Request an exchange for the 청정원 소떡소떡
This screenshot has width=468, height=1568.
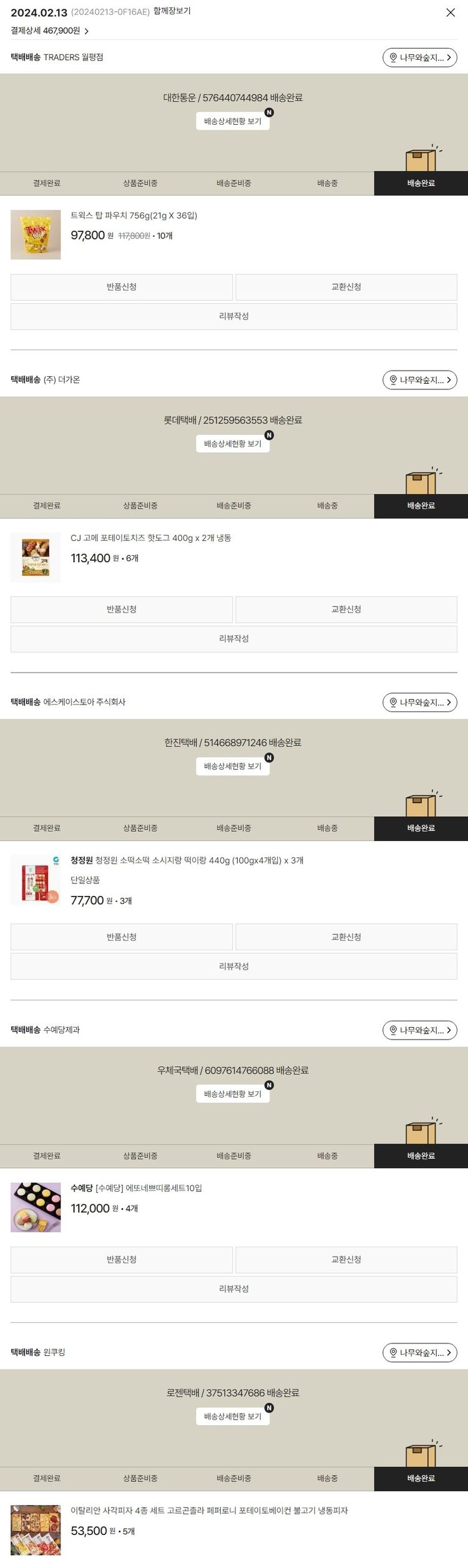pos(346,937)
